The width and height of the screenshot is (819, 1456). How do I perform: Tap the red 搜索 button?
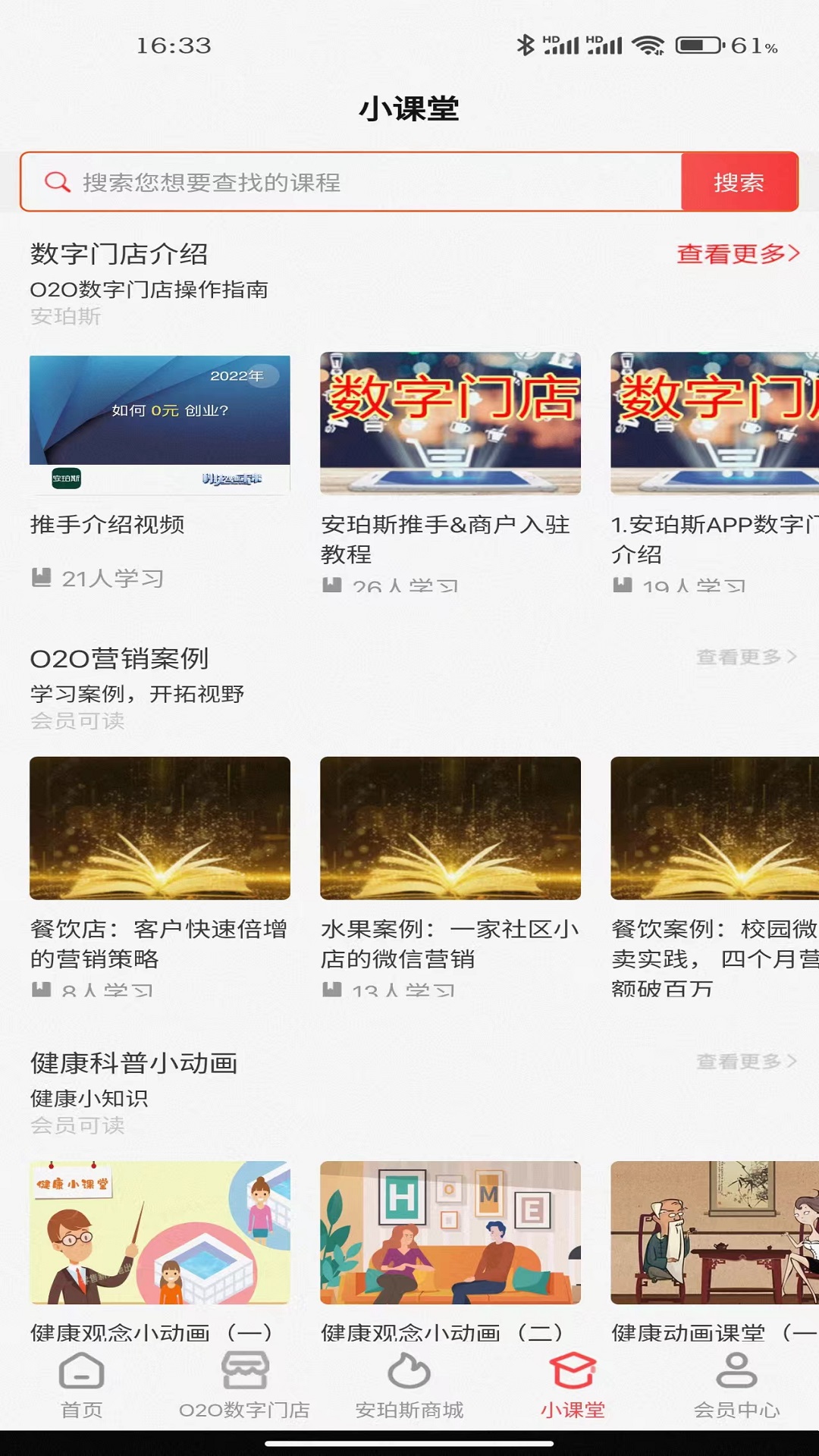point(739,182)
